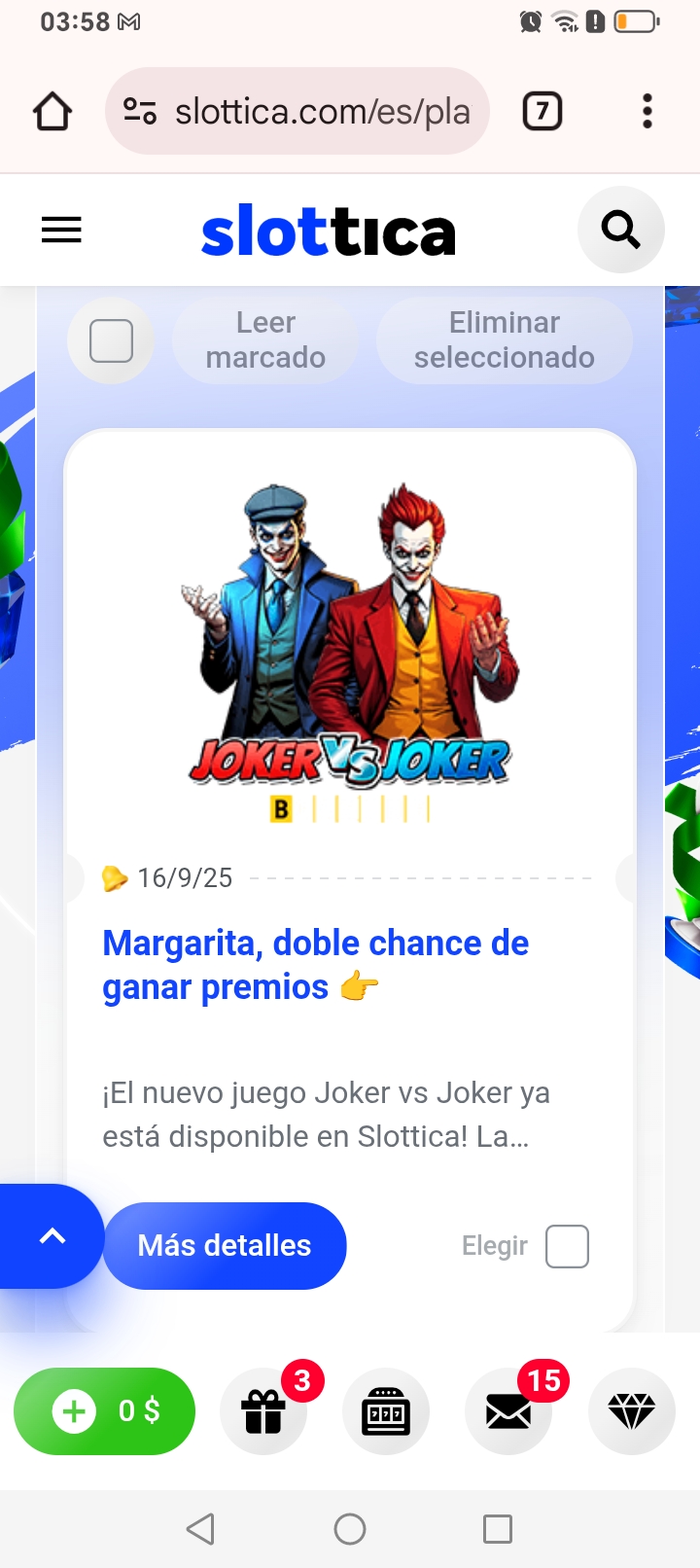700x1568 pixels.
Task: Open the gifts and bonuses icon
Action: (x=263, y=1410)
